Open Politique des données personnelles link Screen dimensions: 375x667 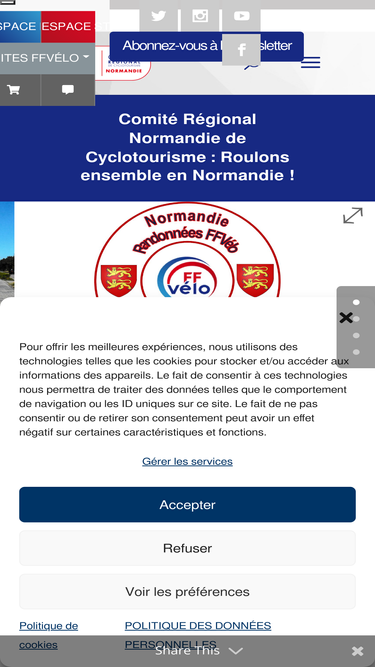pyautogui.click(x=198, y=635)
